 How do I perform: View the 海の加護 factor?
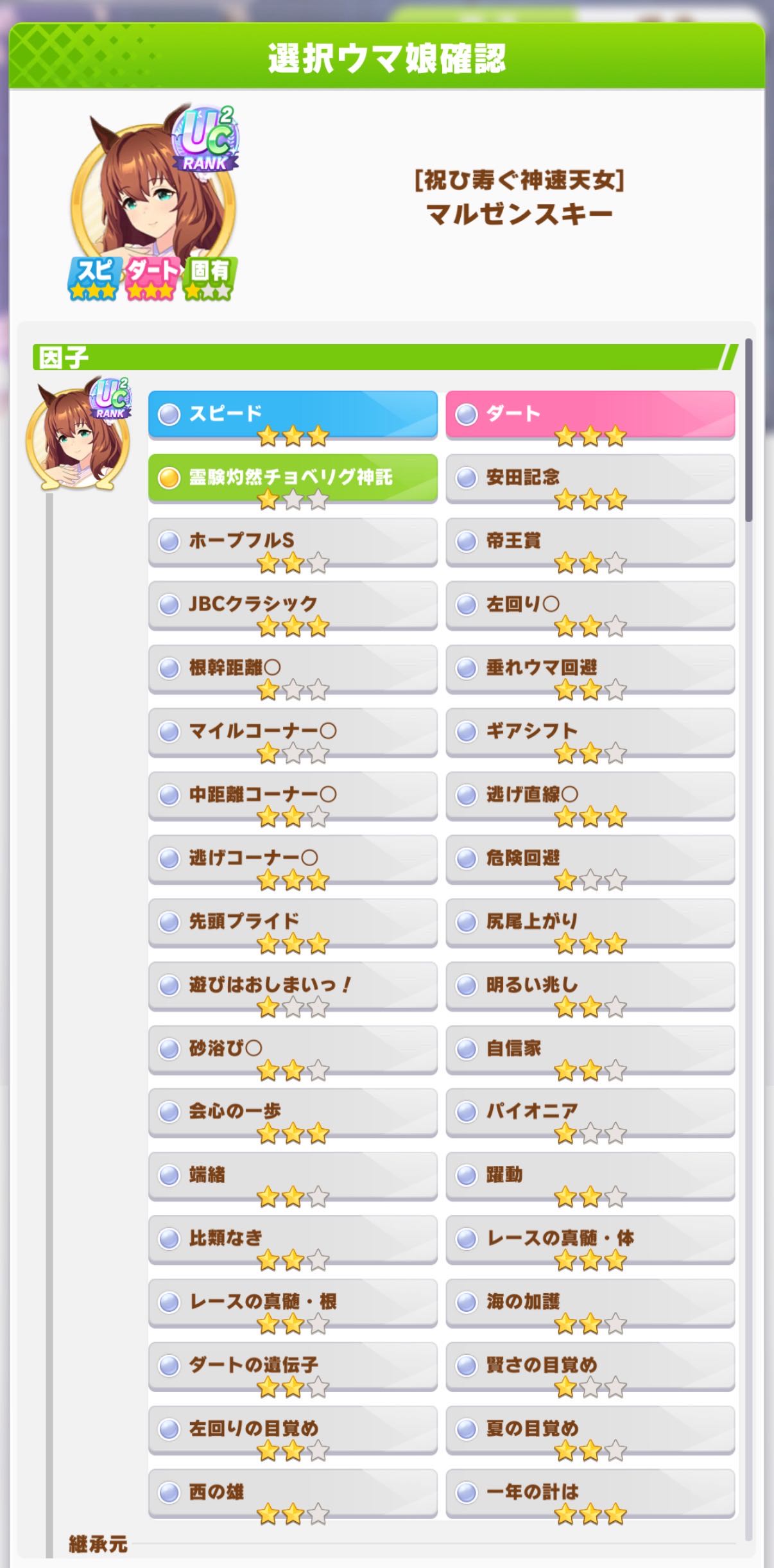pos(590,1302)
